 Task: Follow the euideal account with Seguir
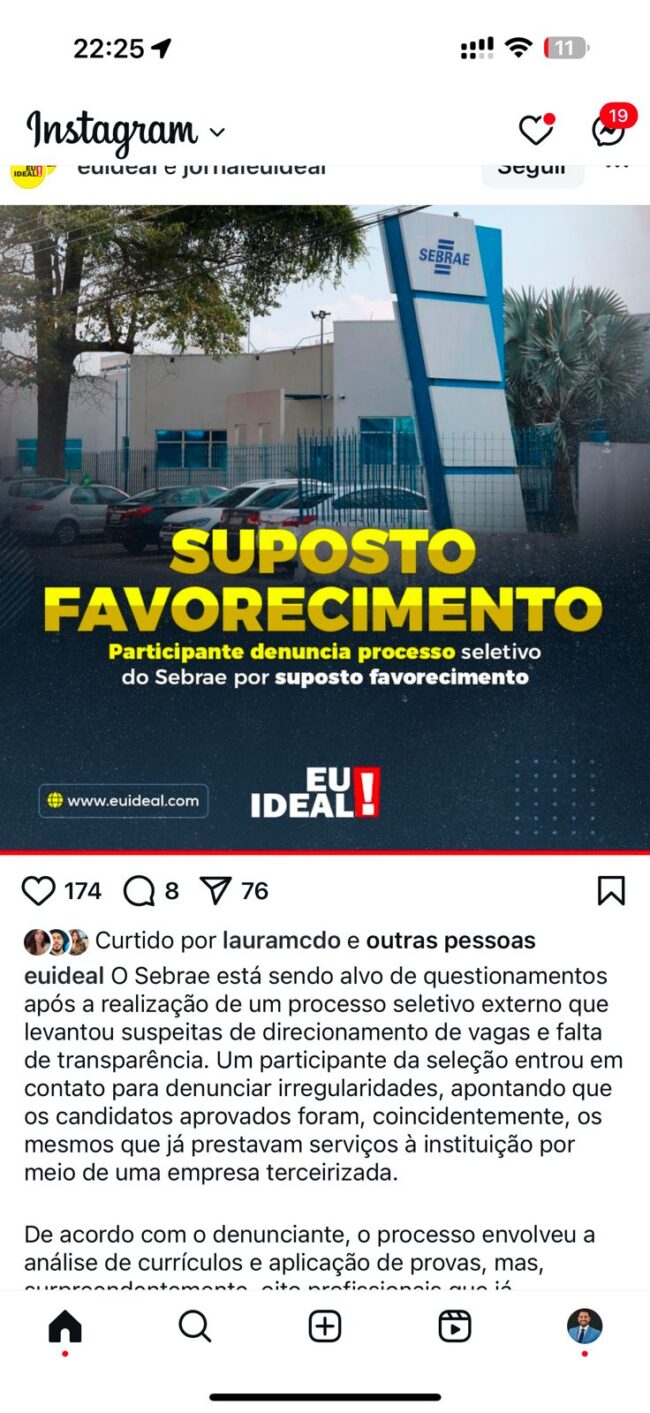532,170
